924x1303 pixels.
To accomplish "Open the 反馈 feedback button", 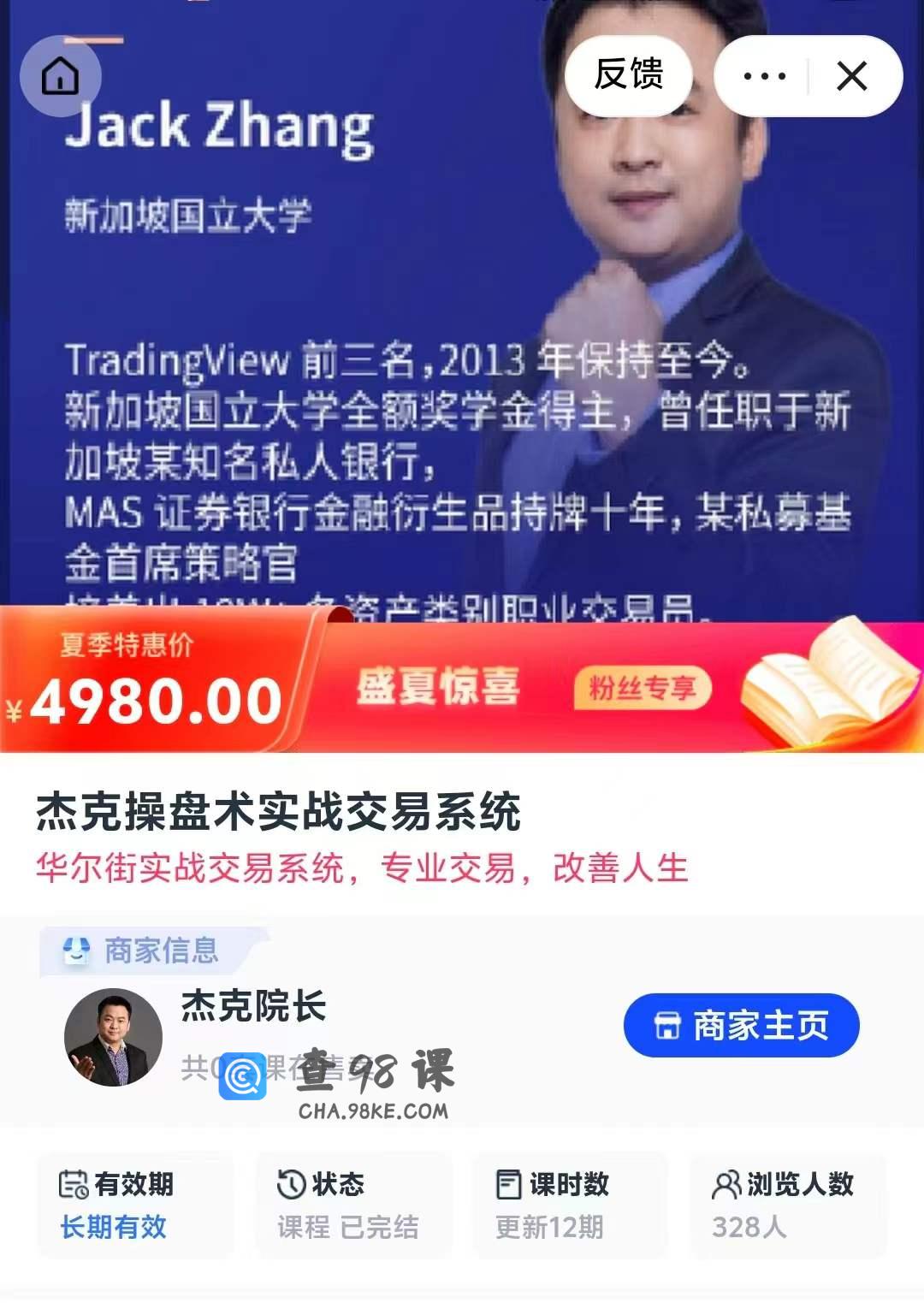I will coord(629,75).
